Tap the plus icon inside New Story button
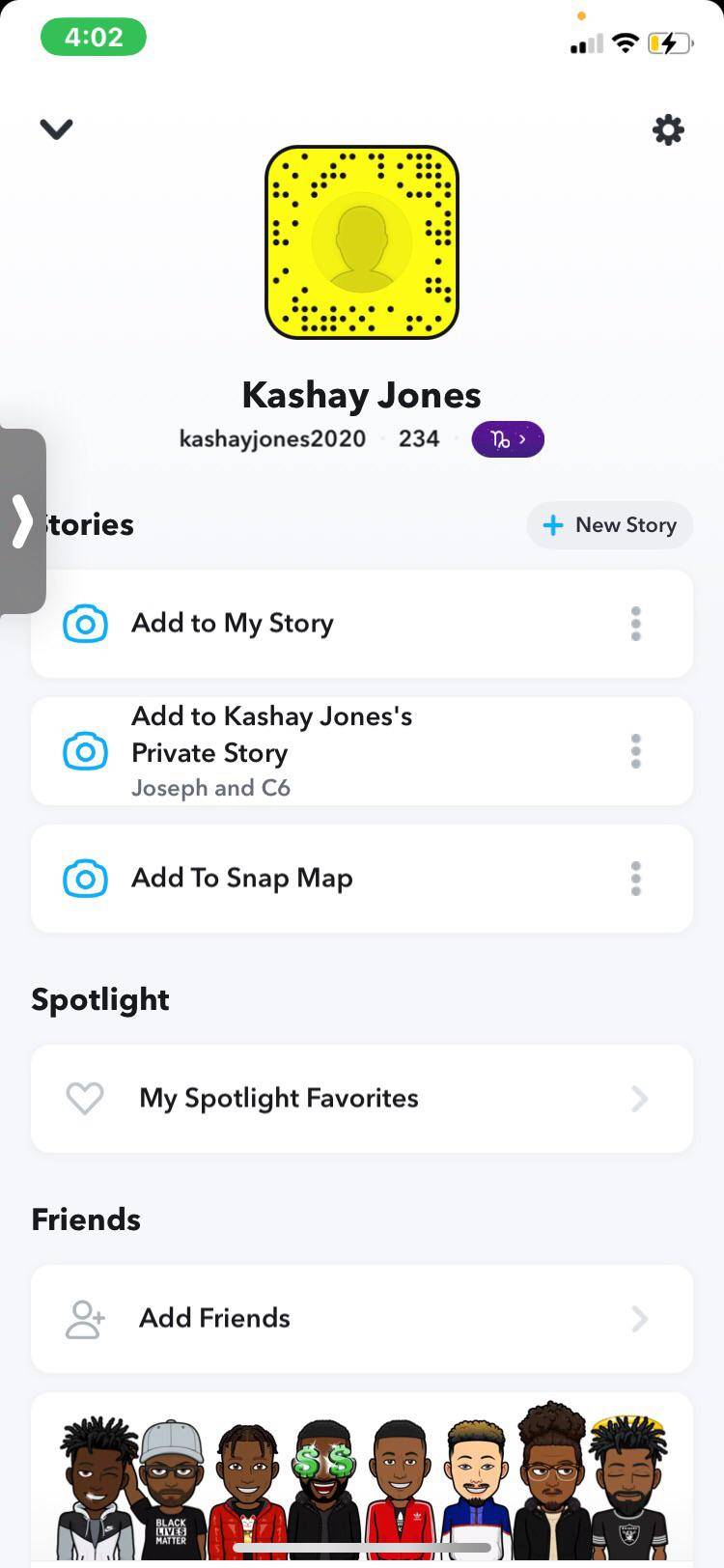Viewport: 724px width, 1568px height. (553, 525)
